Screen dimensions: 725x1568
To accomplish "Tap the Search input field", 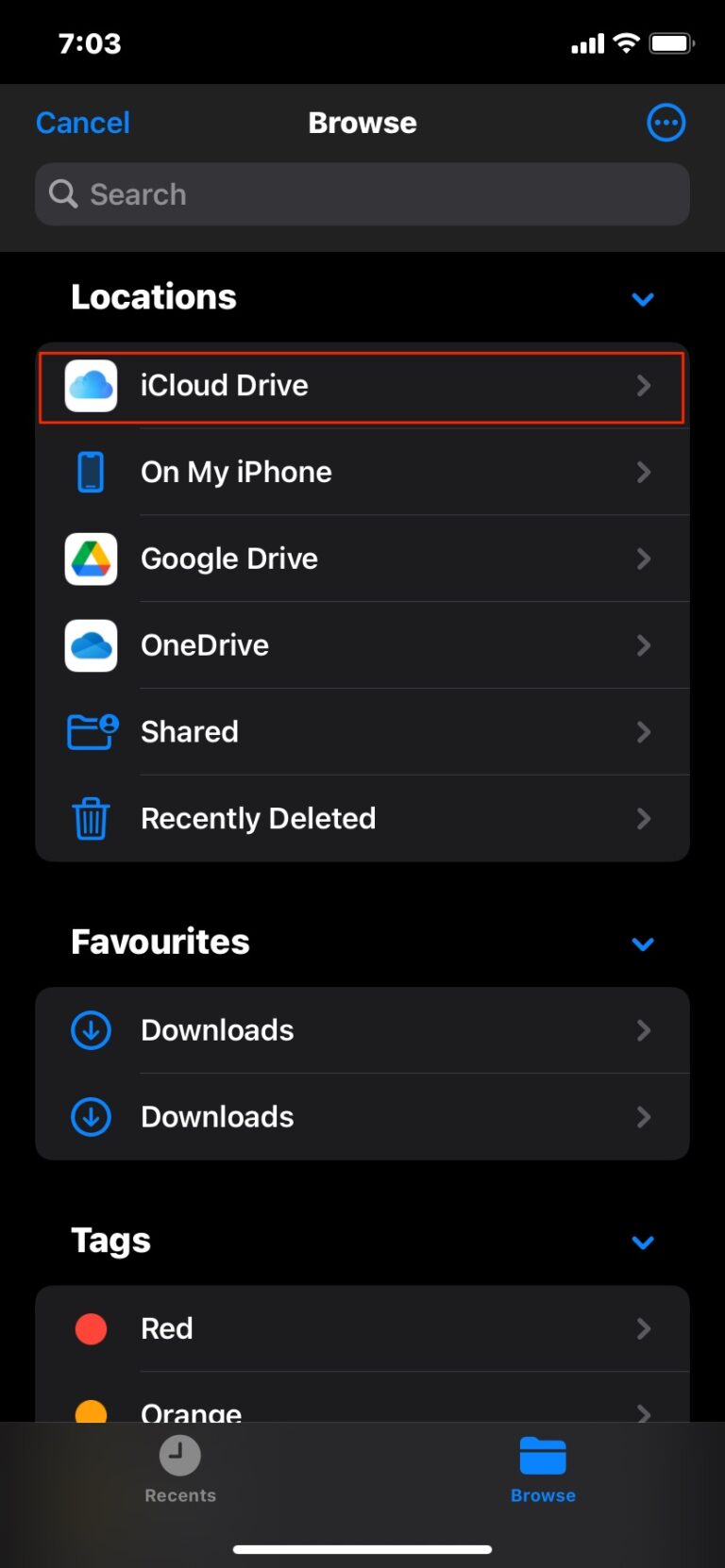I will coord(362,194).
